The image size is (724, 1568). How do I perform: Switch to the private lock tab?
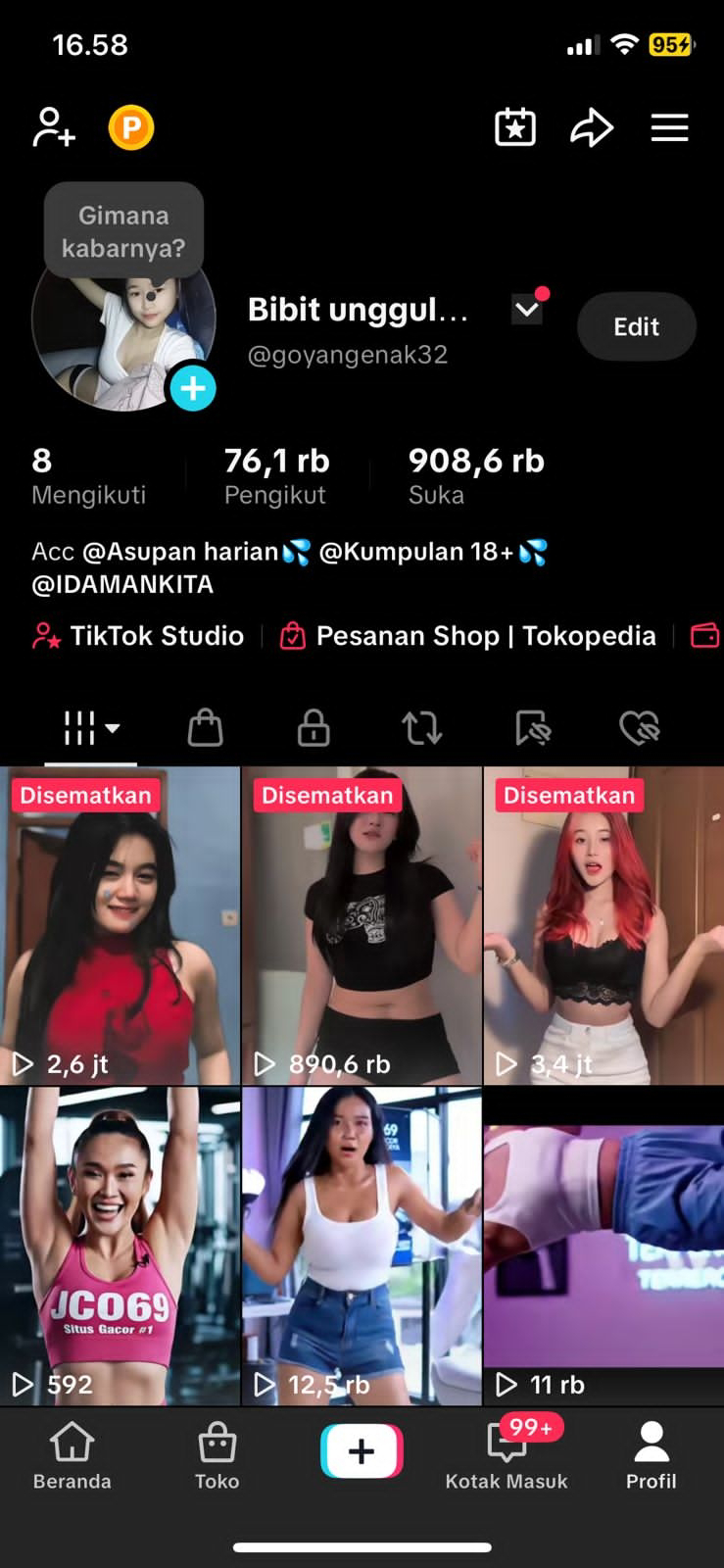point(314,728)
